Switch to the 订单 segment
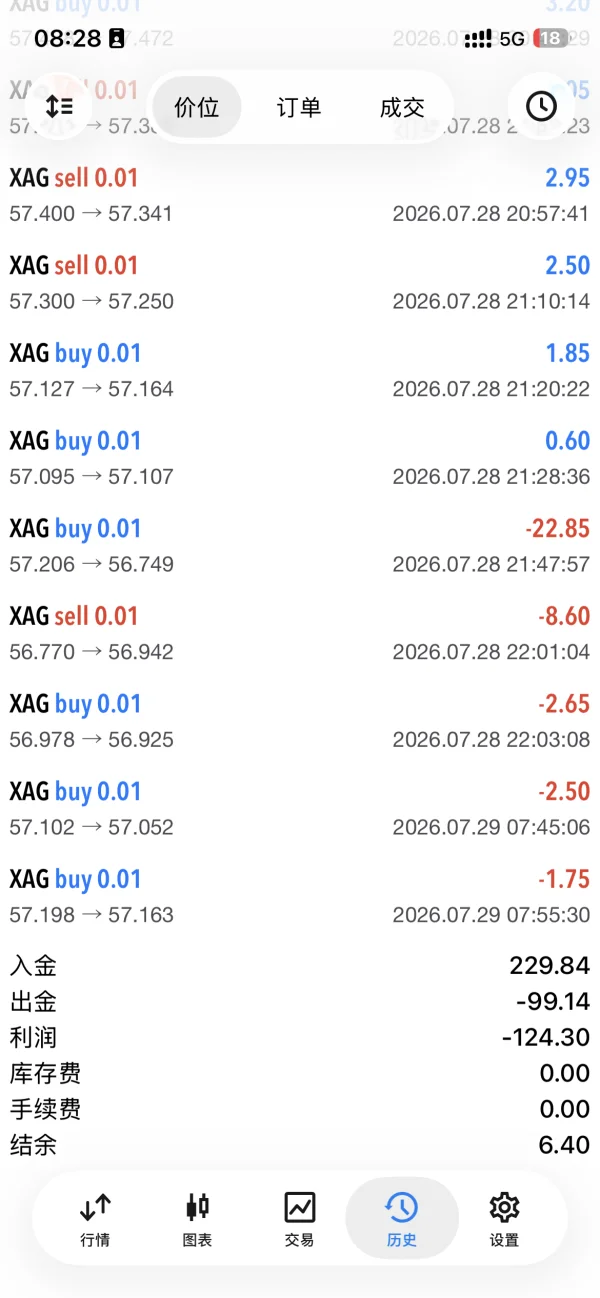Viewport: 600px width, 1298px height. coord(299,107)
